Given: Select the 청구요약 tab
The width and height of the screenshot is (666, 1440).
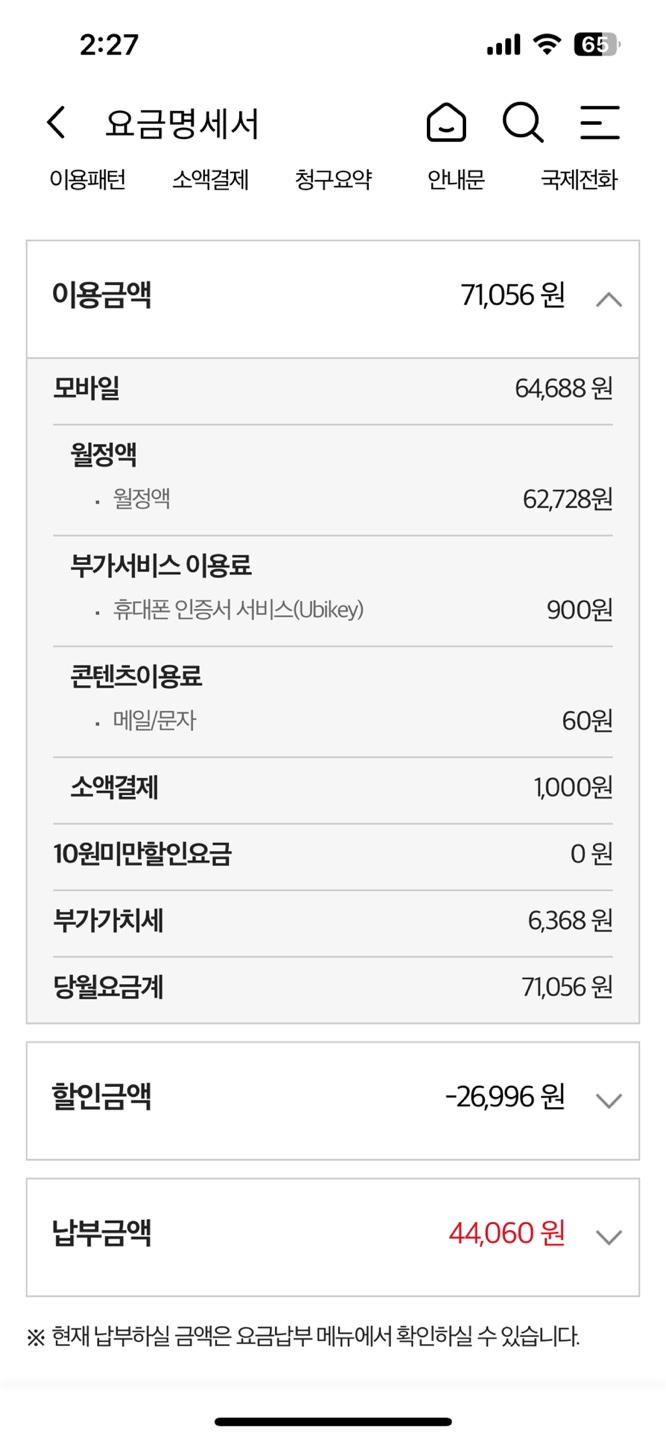Looking at the screenshot, I should (333, 180).
